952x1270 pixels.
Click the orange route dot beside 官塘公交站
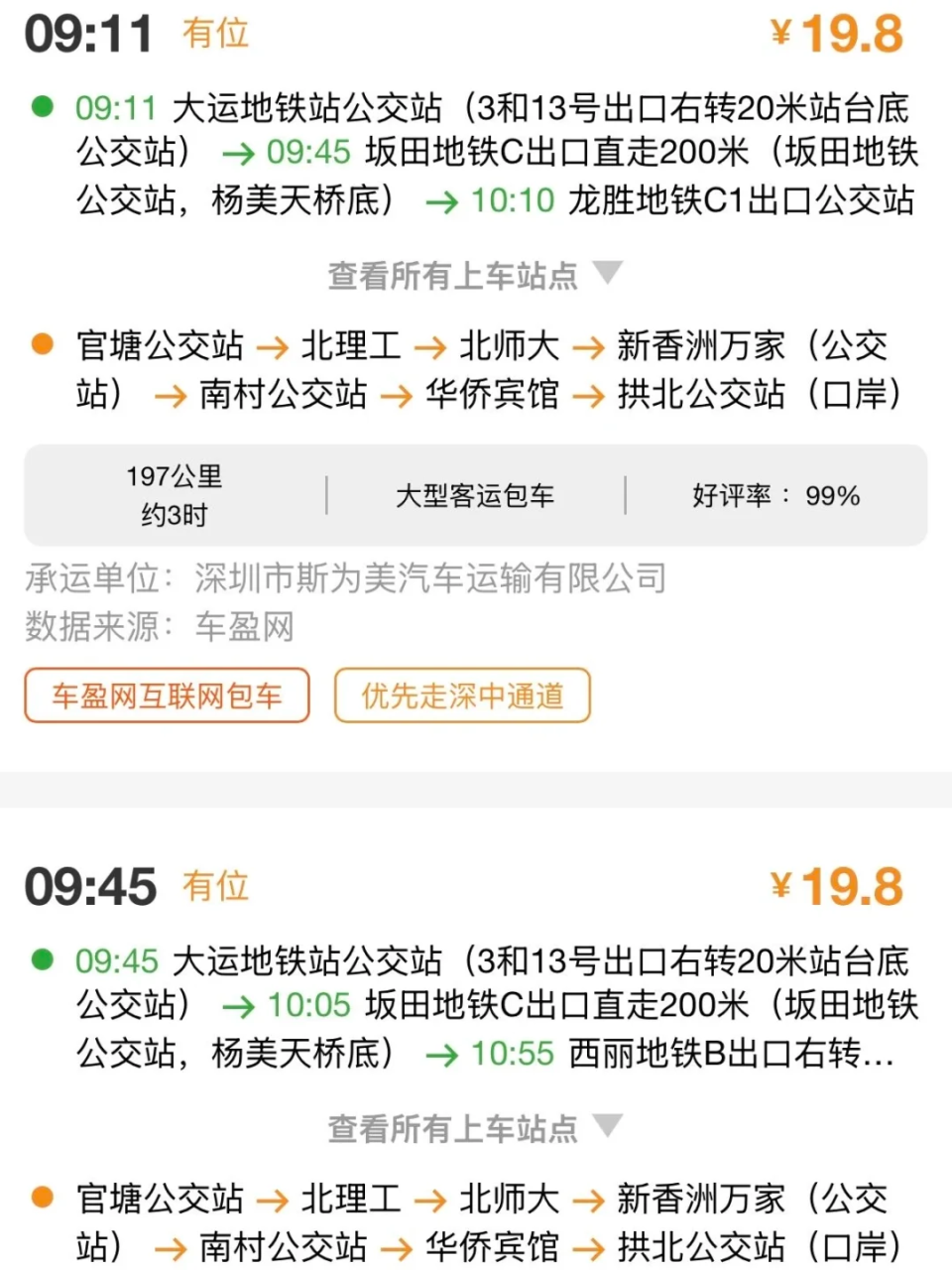[x=42, y=346]
